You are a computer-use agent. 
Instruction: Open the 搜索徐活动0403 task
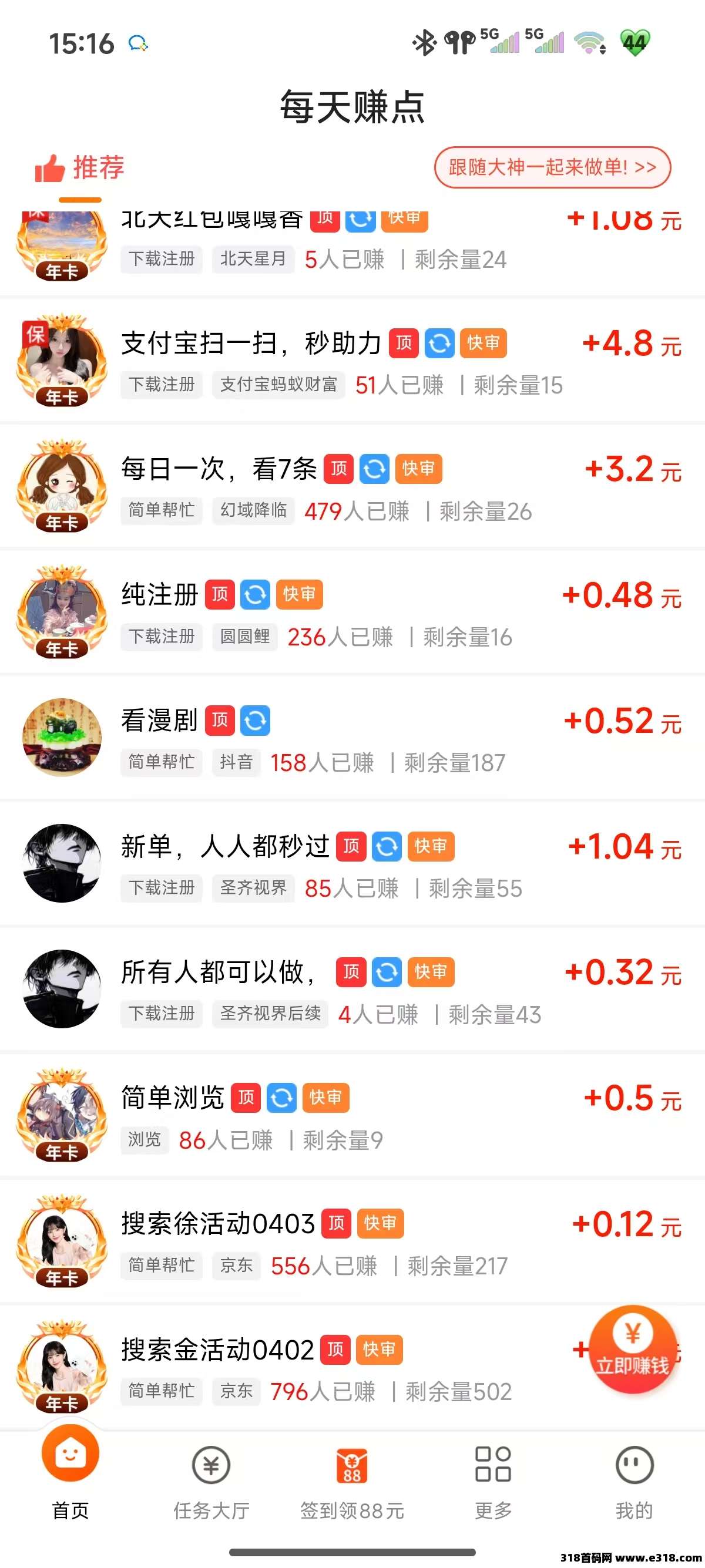(217, 1224)
